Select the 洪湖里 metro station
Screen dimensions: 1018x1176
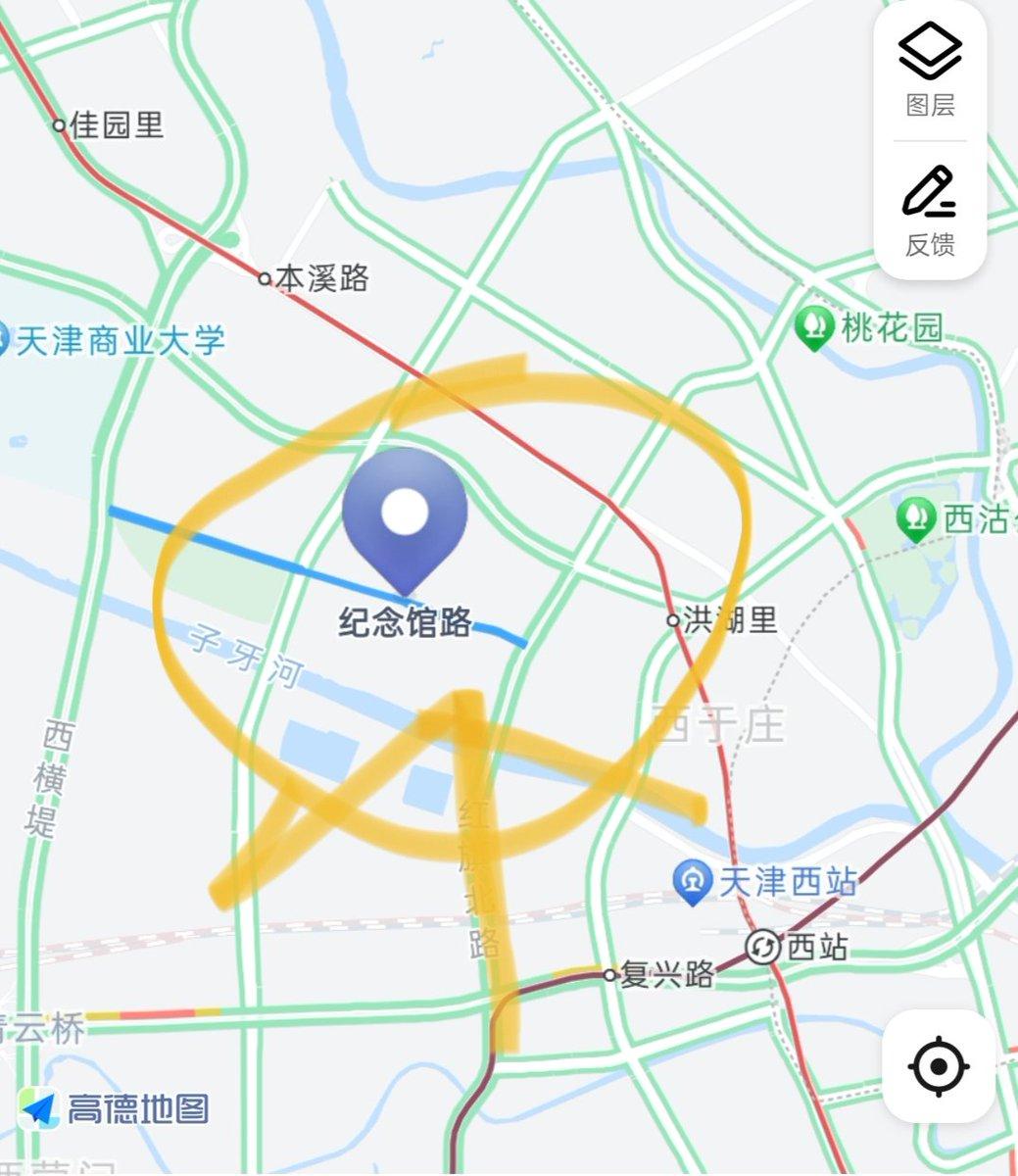673,619
